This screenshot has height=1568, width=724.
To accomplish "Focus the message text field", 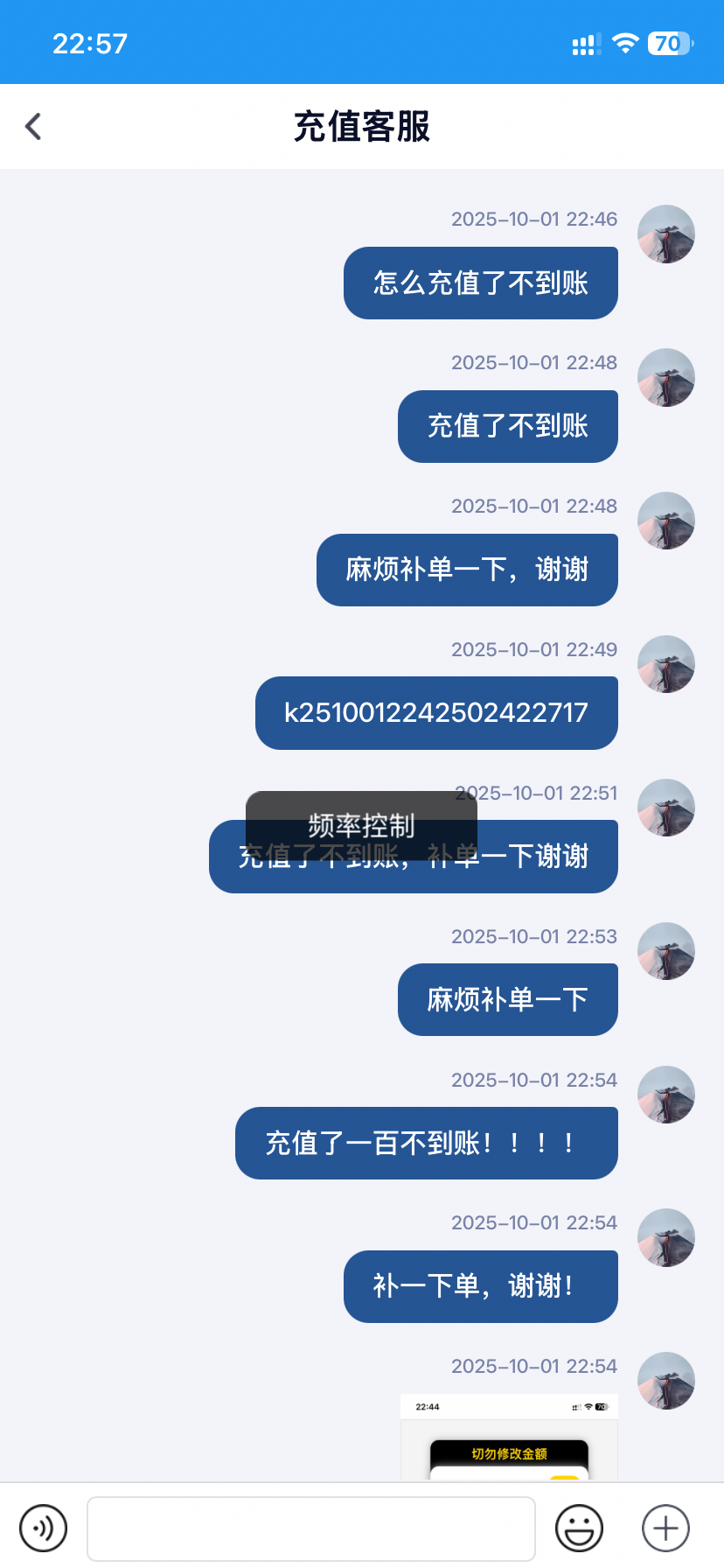I will tap(310, 1529).
